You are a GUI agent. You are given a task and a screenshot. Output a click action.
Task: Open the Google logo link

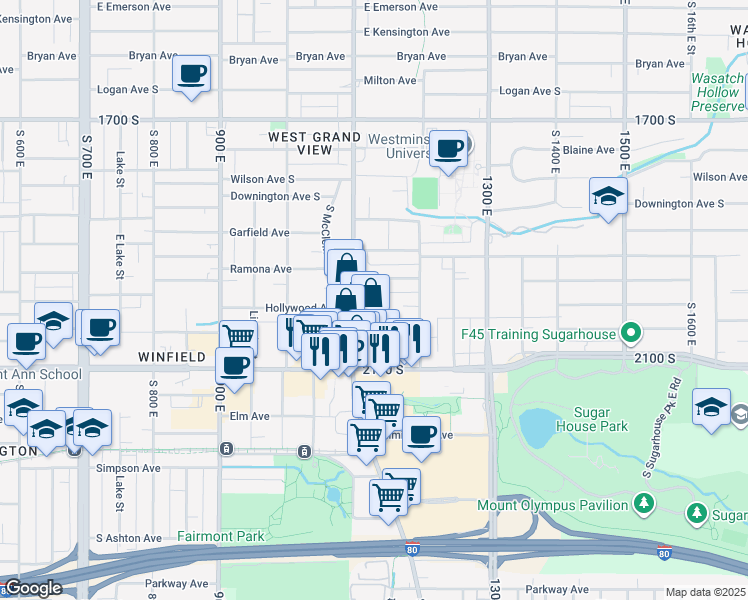tap(33, 588)
